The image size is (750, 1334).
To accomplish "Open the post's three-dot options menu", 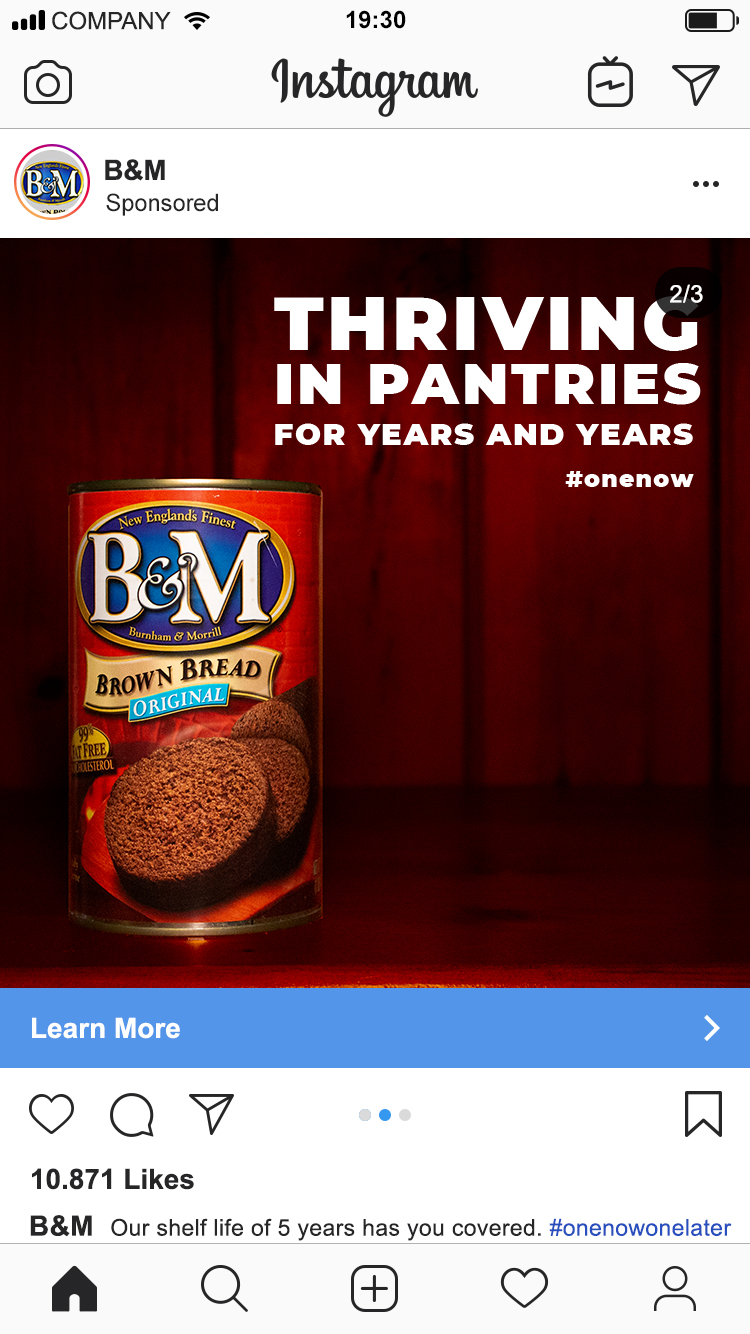I will [x=706, y=184].
